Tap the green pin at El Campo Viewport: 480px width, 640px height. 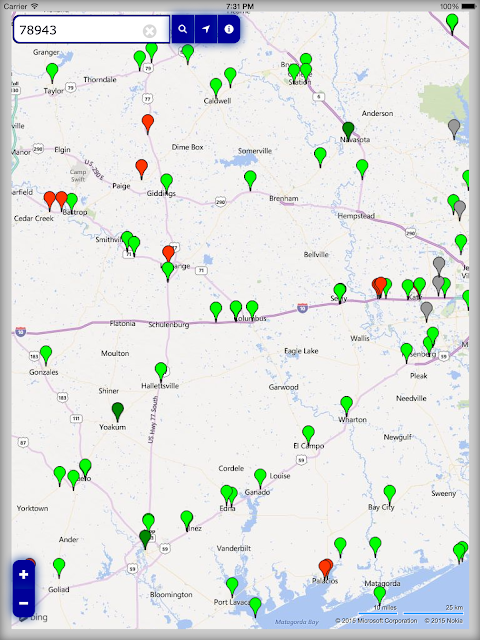click(309, 435)
